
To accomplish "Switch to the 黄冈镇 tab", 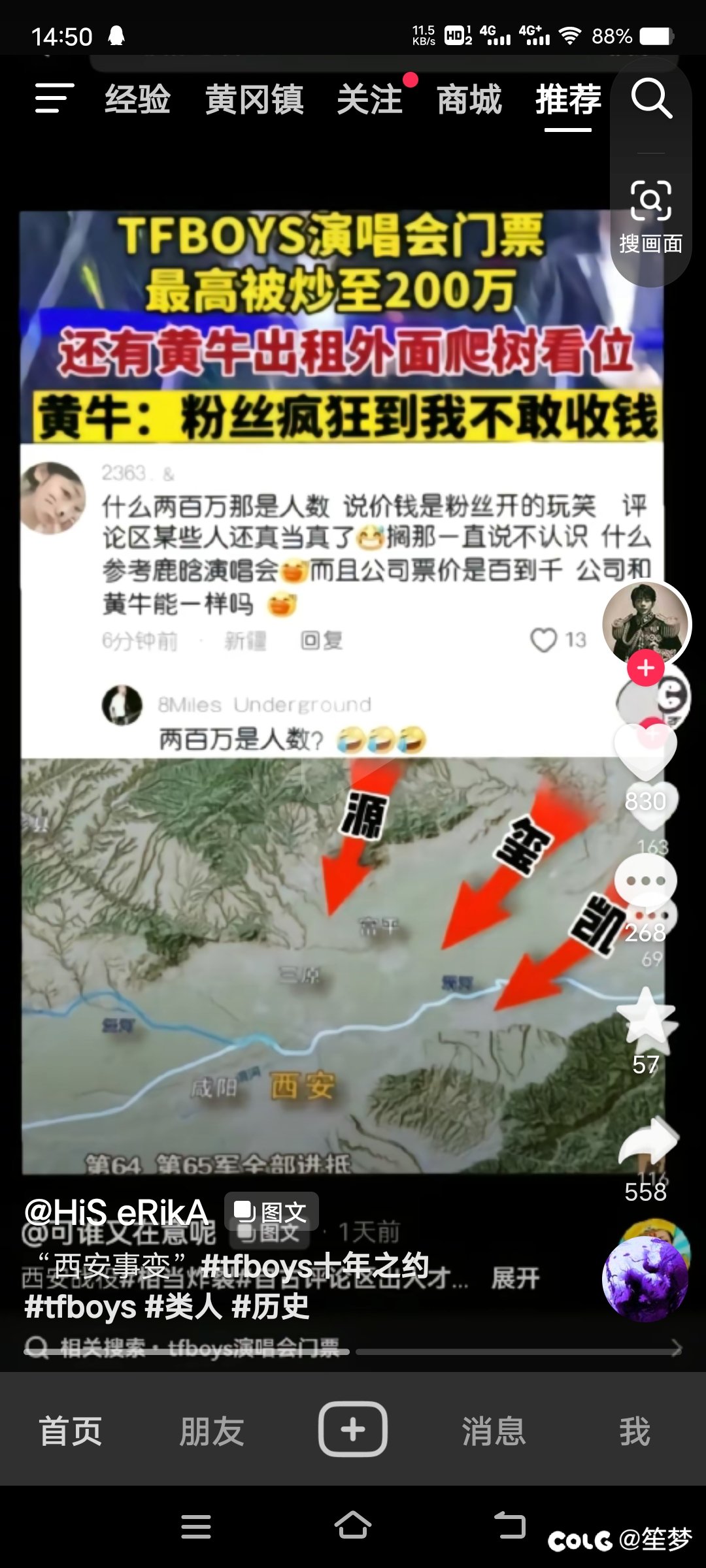I will pyautogui.click(x=254, y=99).
